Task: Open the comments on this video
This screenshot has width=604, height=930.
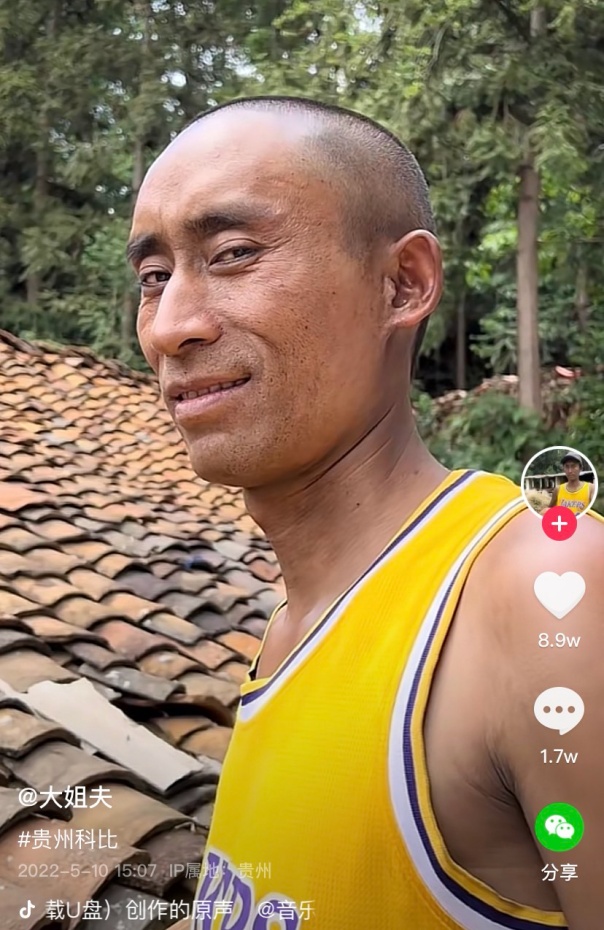Action: point(559,711)
